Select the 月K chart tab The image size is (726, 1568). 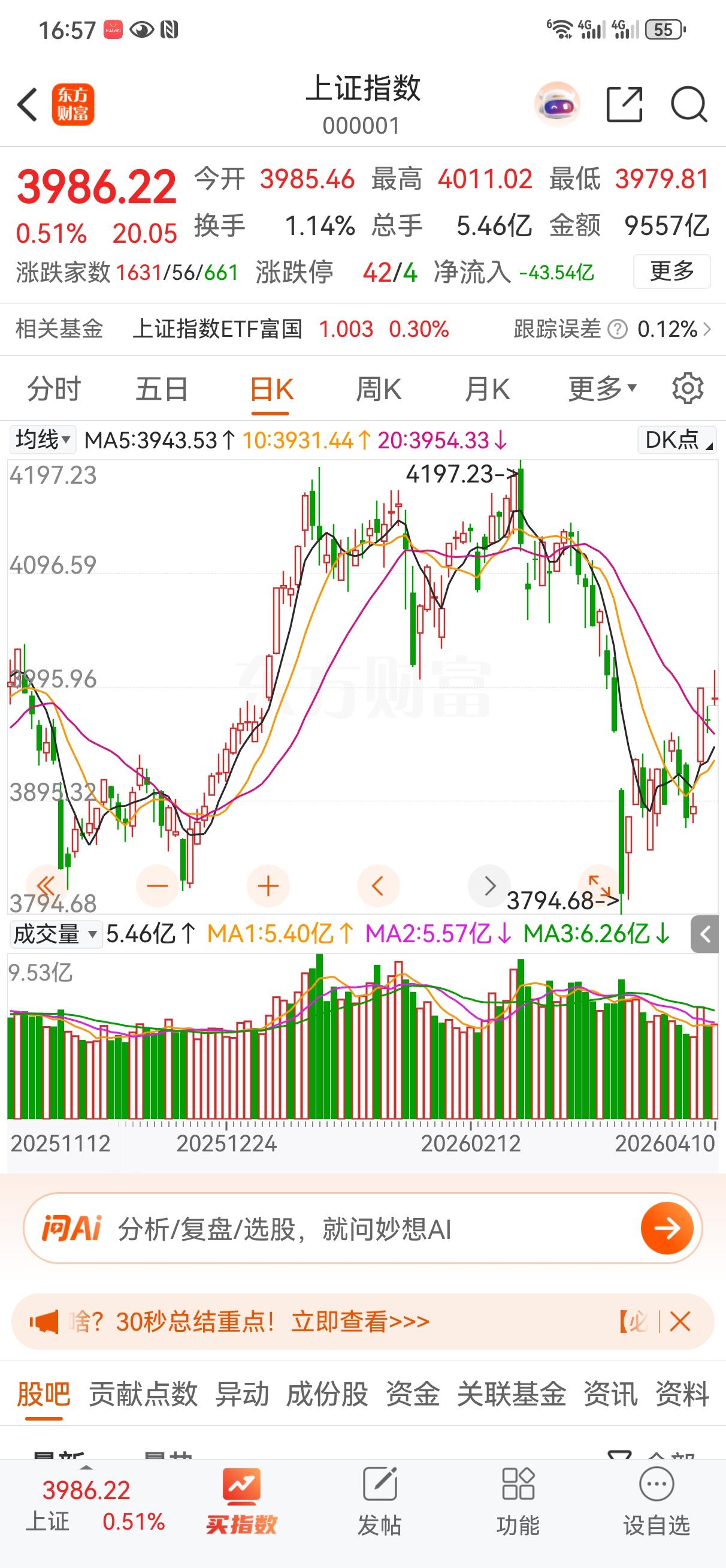487,389
